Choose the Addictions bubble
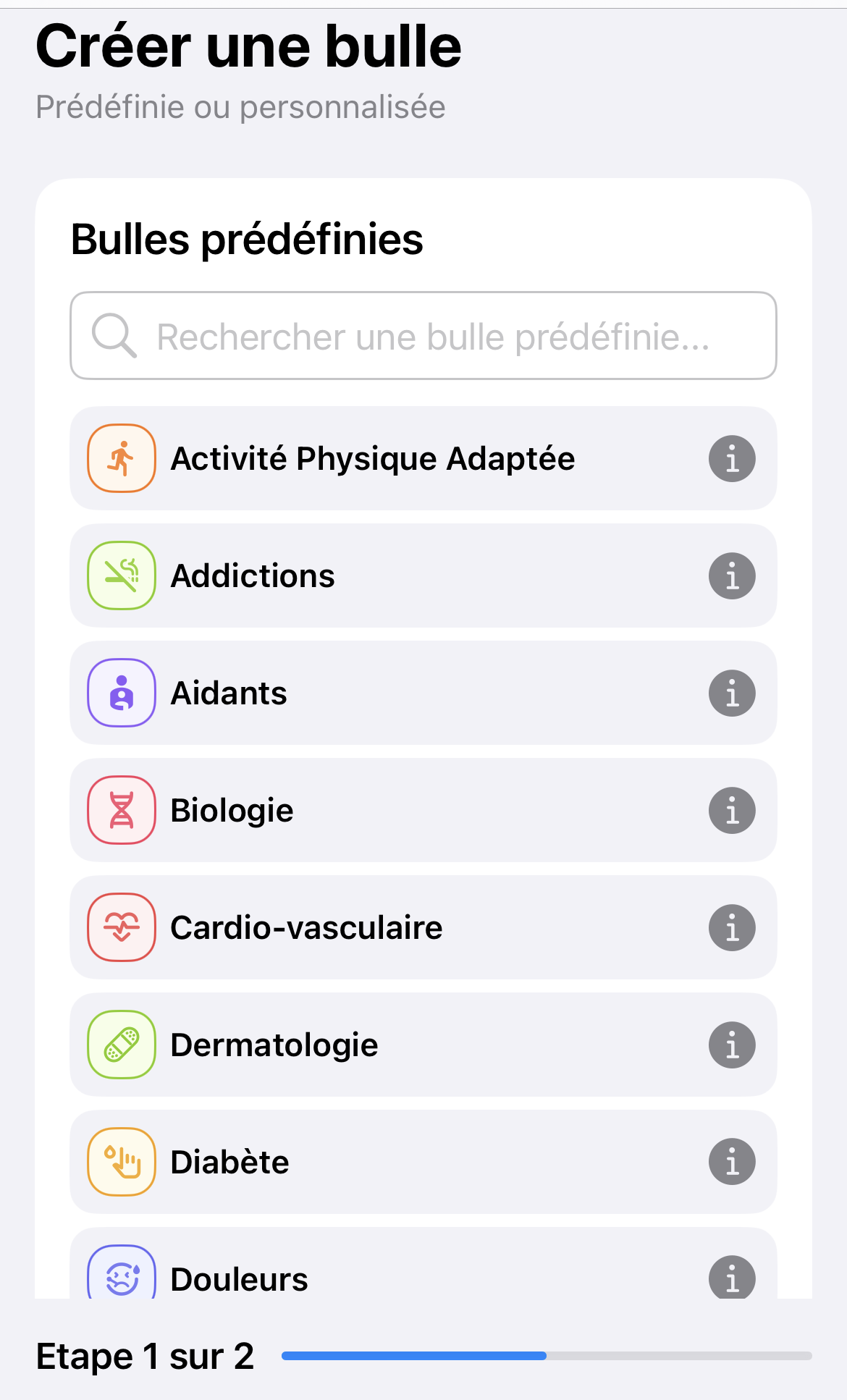Image resolution: width=847 pixels, height=1400 pixels. point(253,576)
